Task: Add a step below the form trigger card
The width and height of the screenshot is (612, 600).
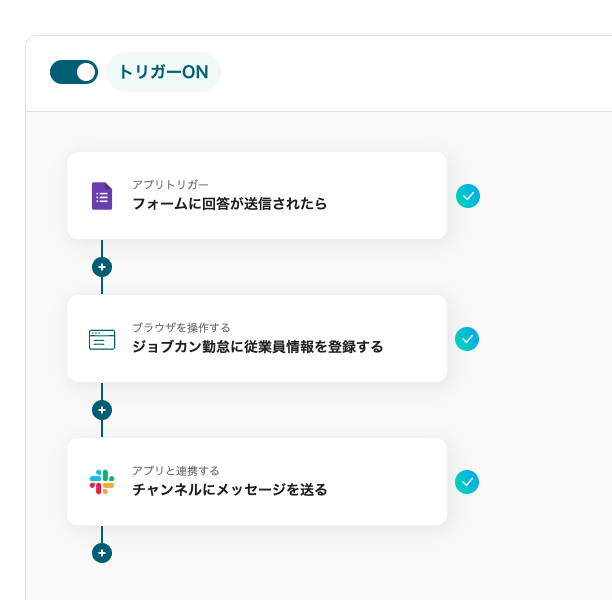Action: pos(101,267)
